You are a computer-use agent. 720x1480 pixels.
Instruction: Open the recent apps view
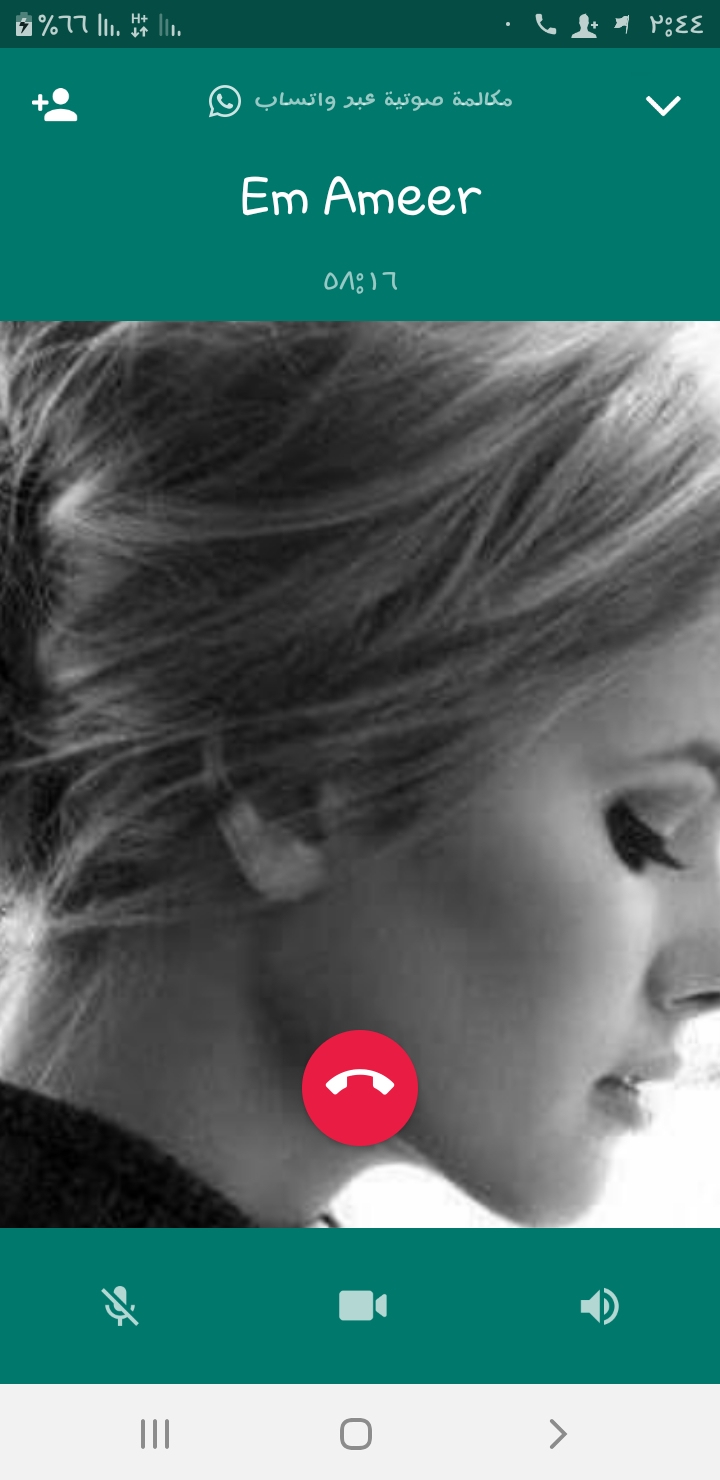click(155, 1434)
